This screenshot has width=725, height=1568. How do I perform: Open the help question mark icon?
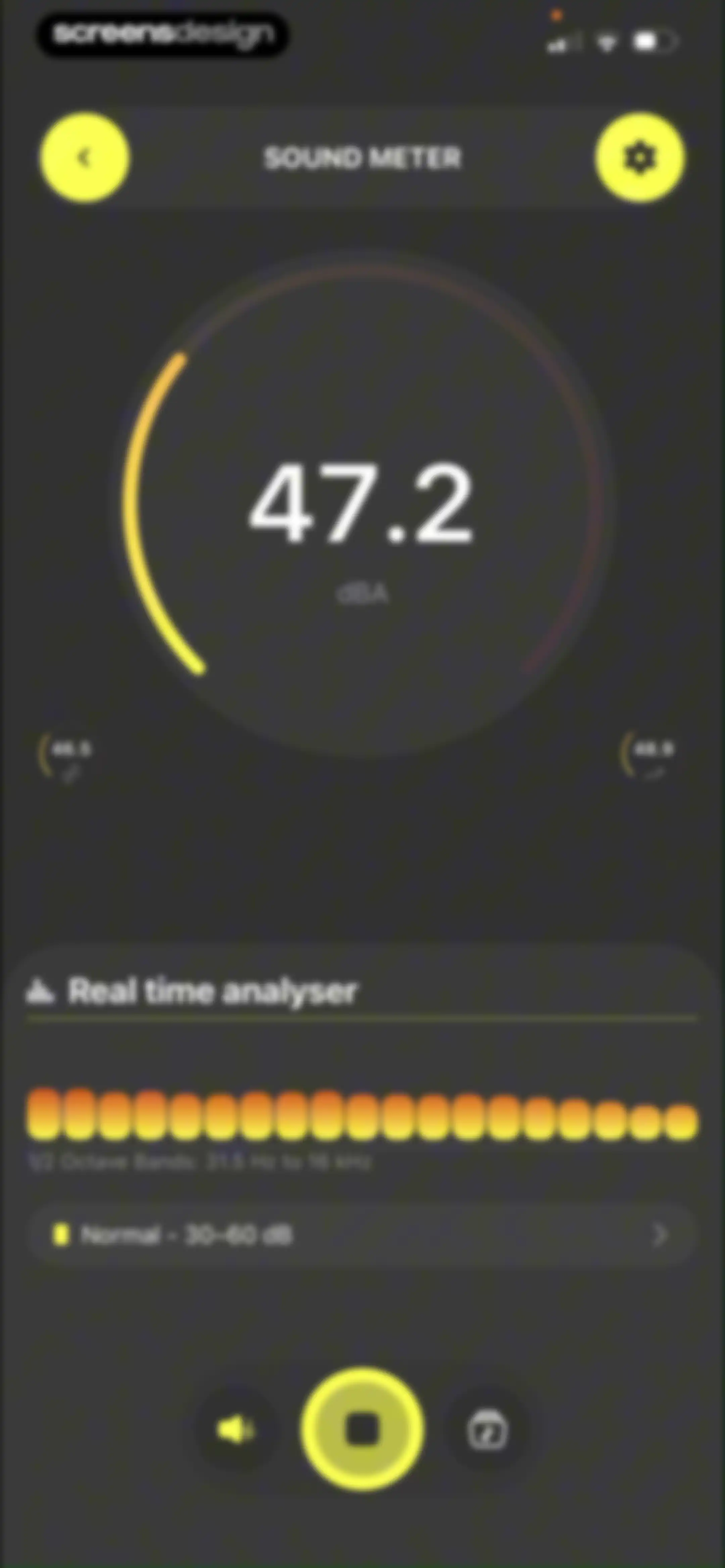[x=487, y=1430]
